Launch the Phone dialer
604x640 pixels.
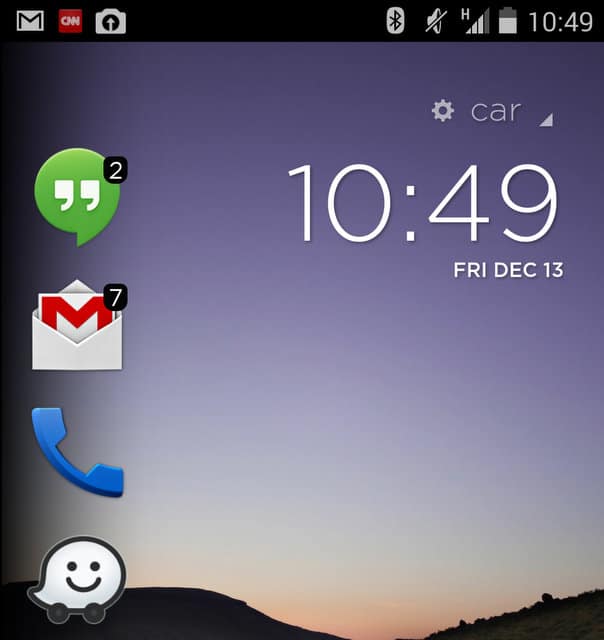pyautogui.click(x=77, y=452)
